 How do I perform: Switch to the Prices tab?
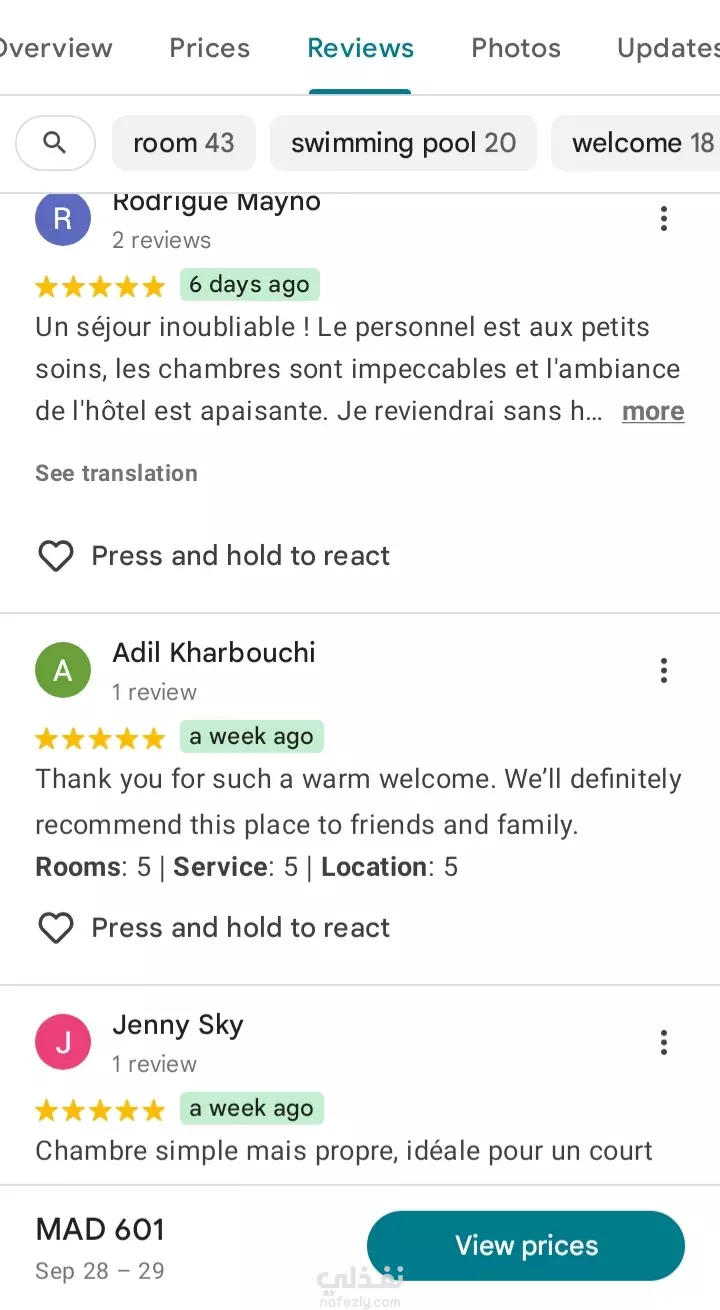click(209, 48)
